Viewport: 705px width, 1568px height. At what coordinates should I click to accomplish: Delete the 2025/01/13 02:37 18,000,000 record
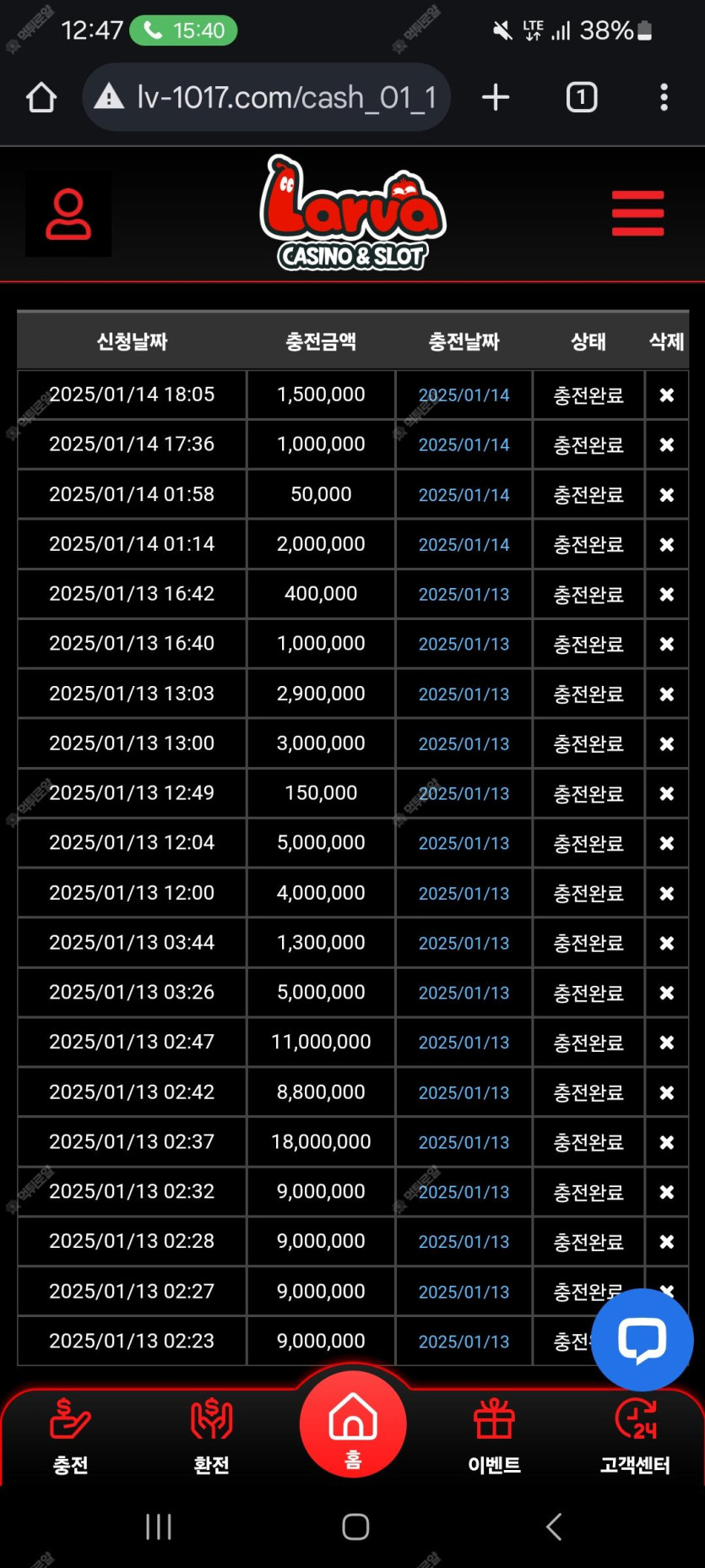pyautogui.click(x=666, y=1142)
